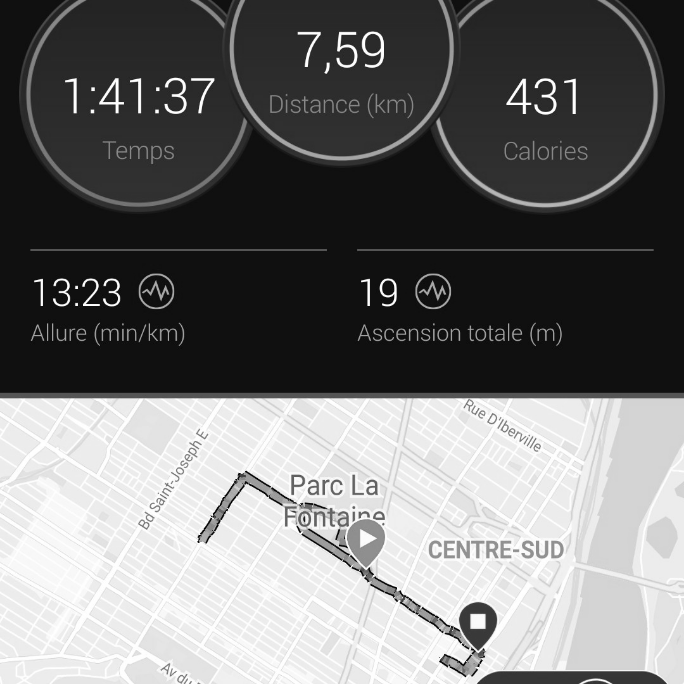Tap the start marker on the map
This screenshot has height=684, width=684.
367,541
